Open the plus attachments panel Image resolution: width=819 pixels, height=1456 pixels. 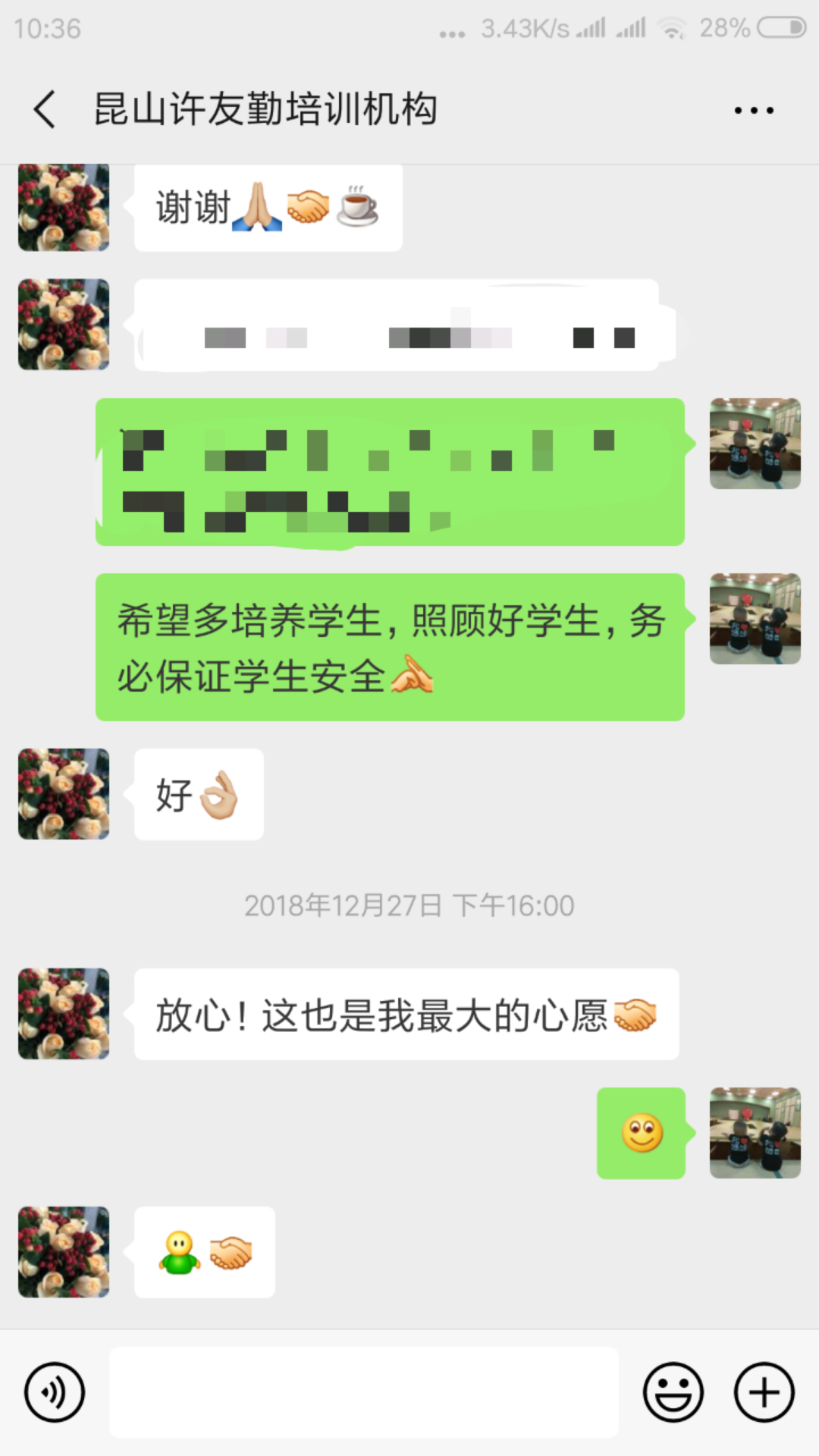click(764, 1392)
